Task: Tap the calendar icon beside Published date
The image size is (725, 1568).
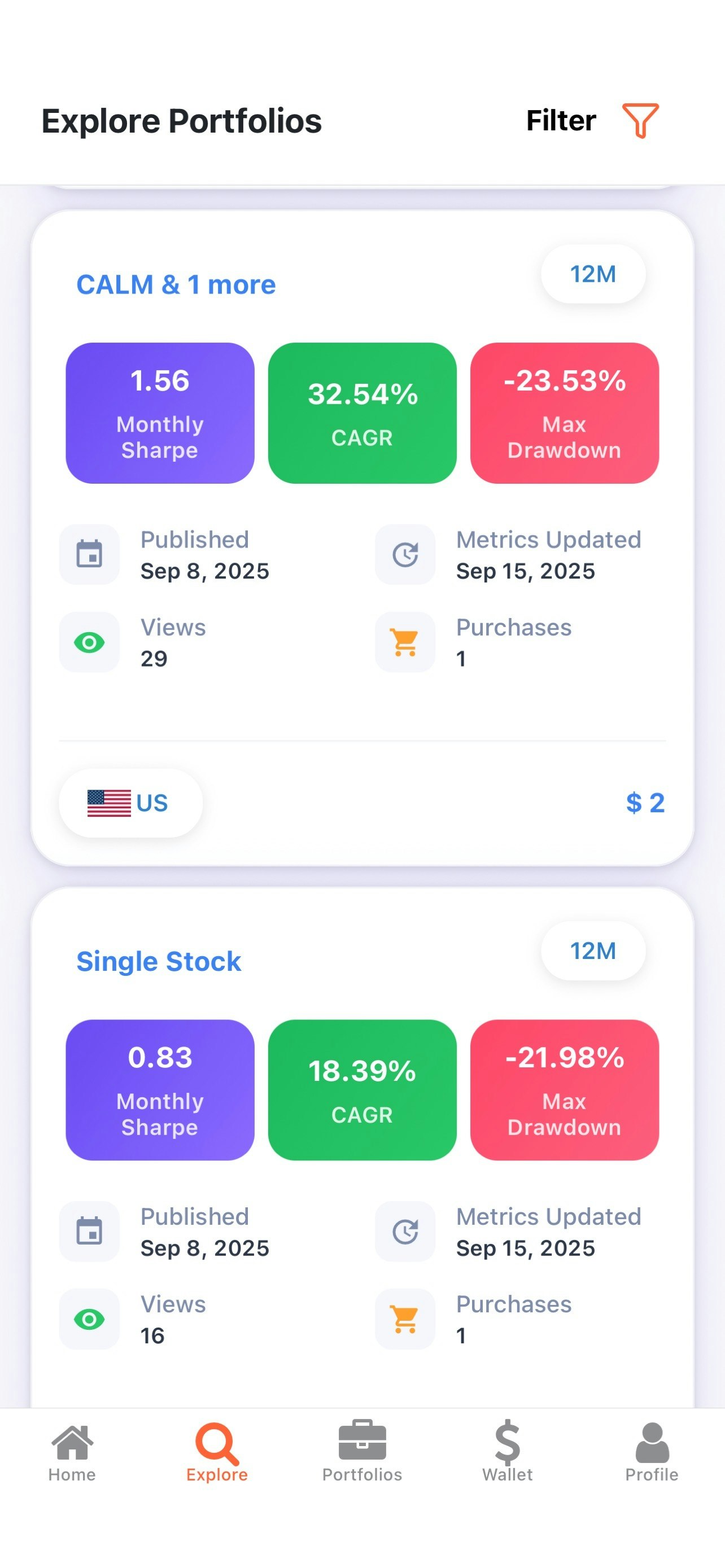Action: click(89, 553)
